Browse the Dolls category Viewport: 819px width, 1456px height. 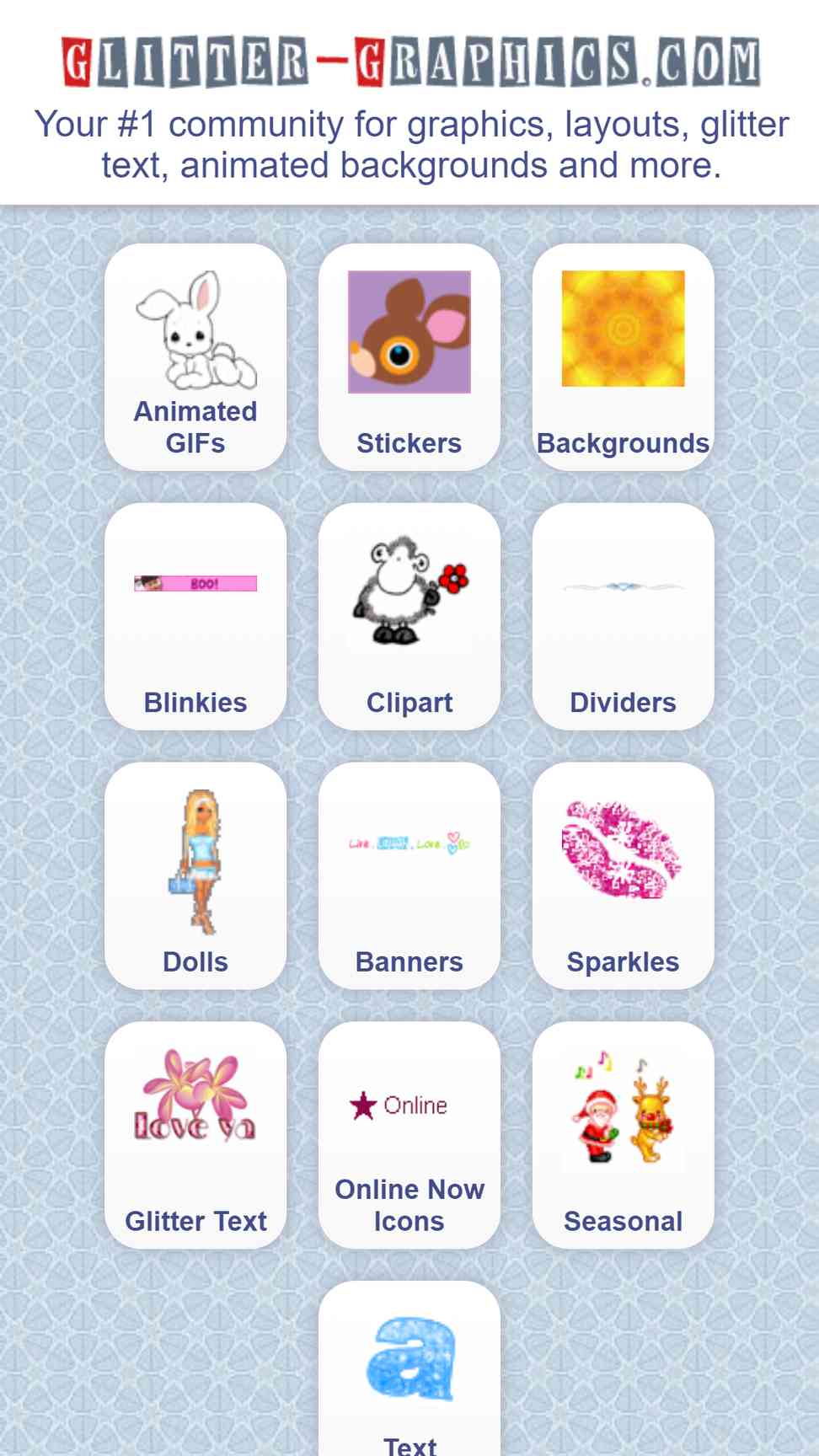(x=195, y=876)
